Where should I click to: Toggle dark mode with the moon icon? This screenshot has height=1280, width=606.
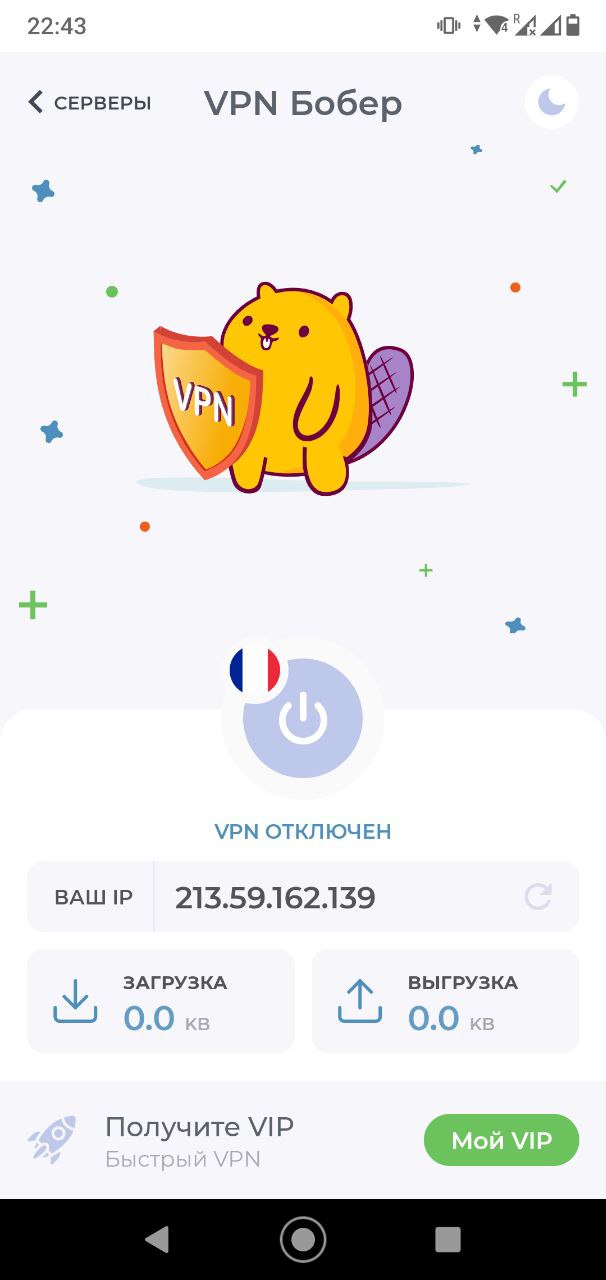click(x=551, y=102)
